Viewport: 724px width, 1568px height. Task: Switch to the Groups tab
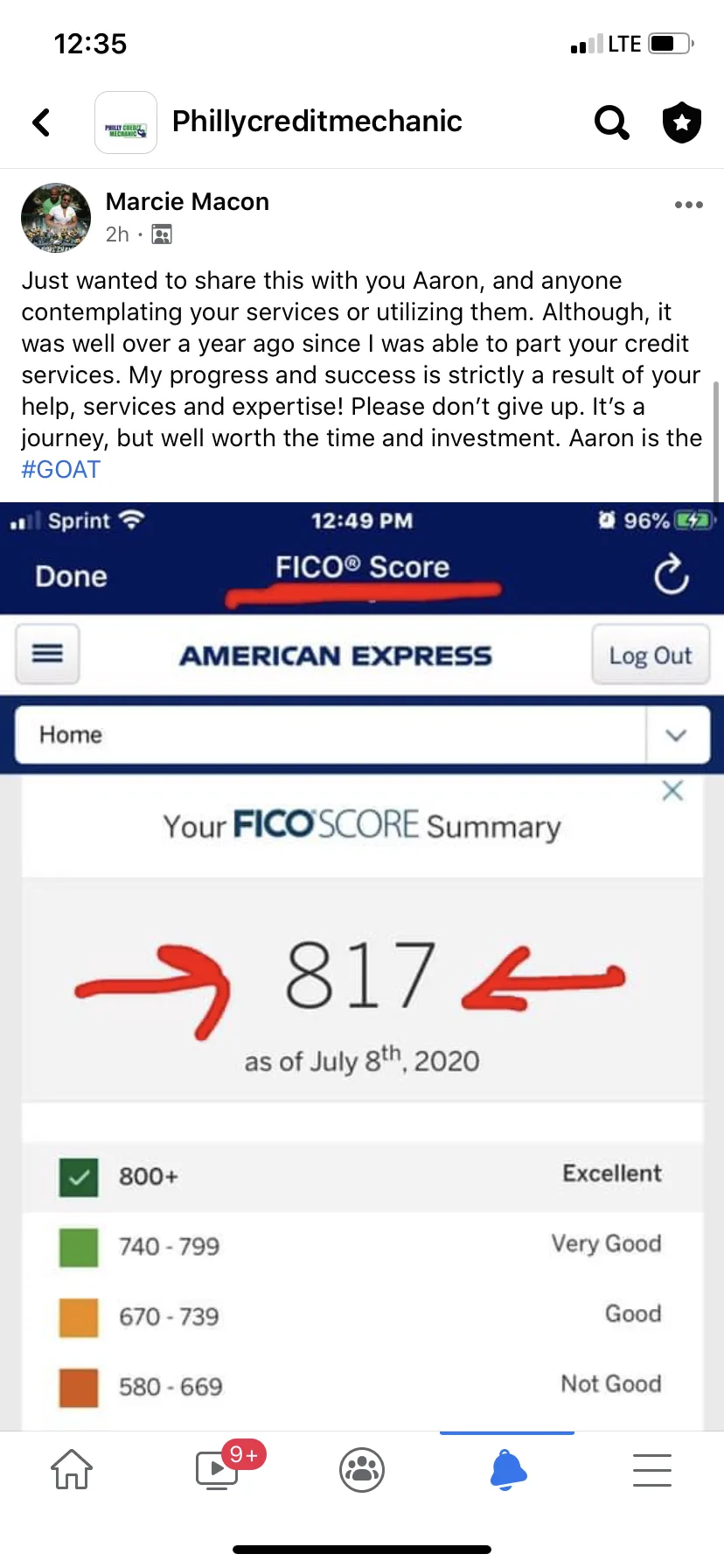(362, 1470)
